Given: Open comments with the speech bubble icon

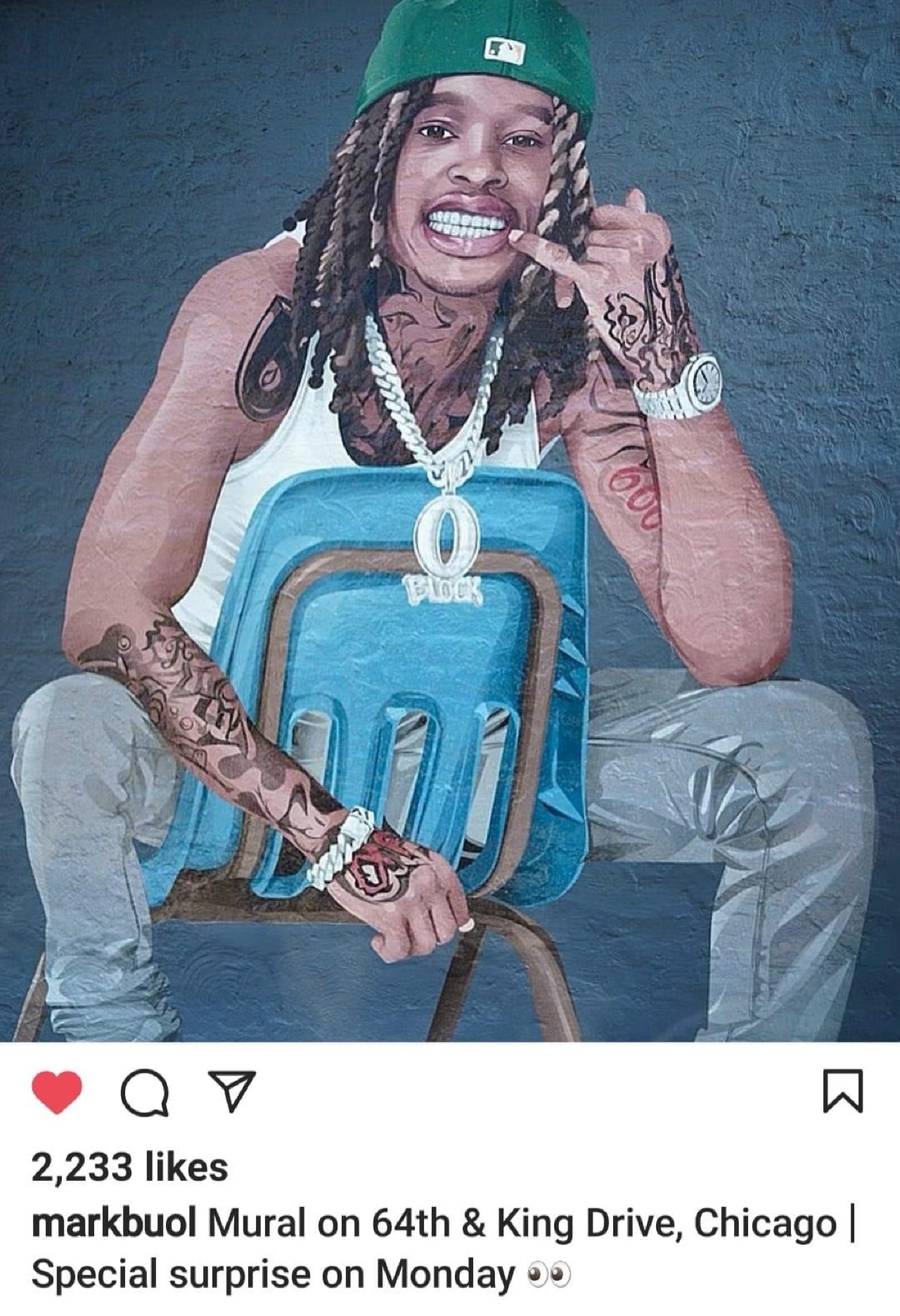Looking at the screenshot, I should (144, 1093).
